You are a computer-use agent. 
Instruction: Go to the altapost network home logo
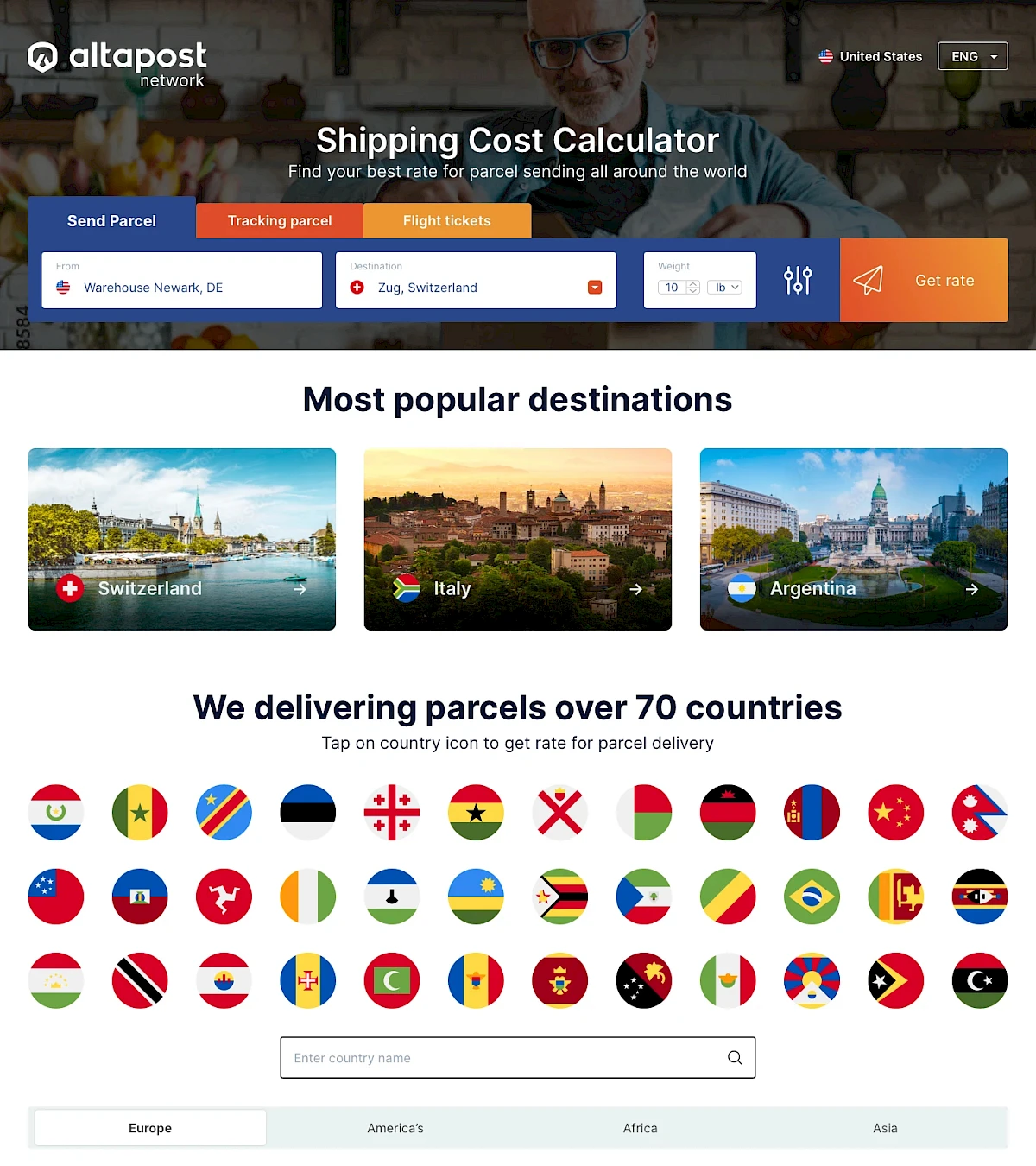[117, 64]
